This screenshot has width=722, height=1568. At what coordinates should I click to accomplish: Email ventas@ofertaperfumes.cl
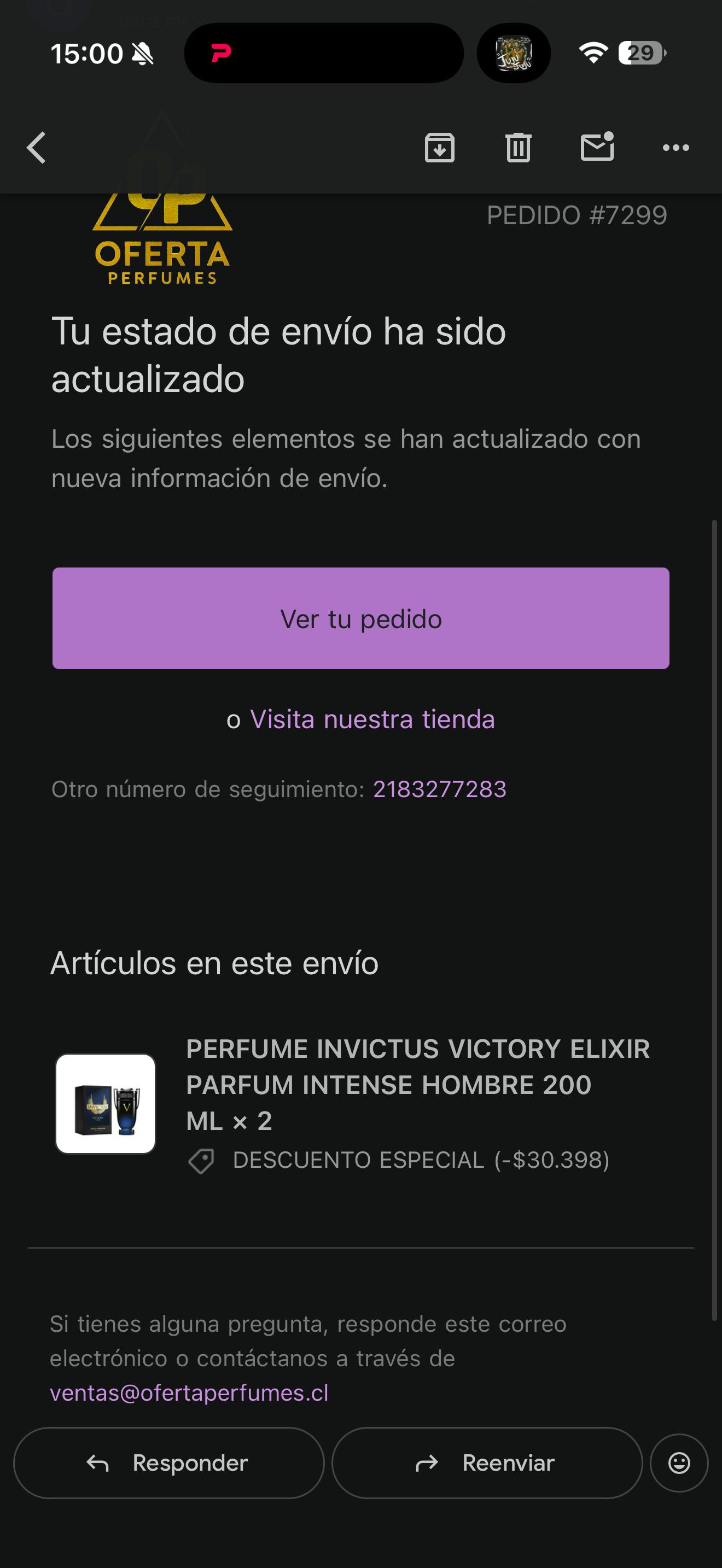coord(189,1393)
